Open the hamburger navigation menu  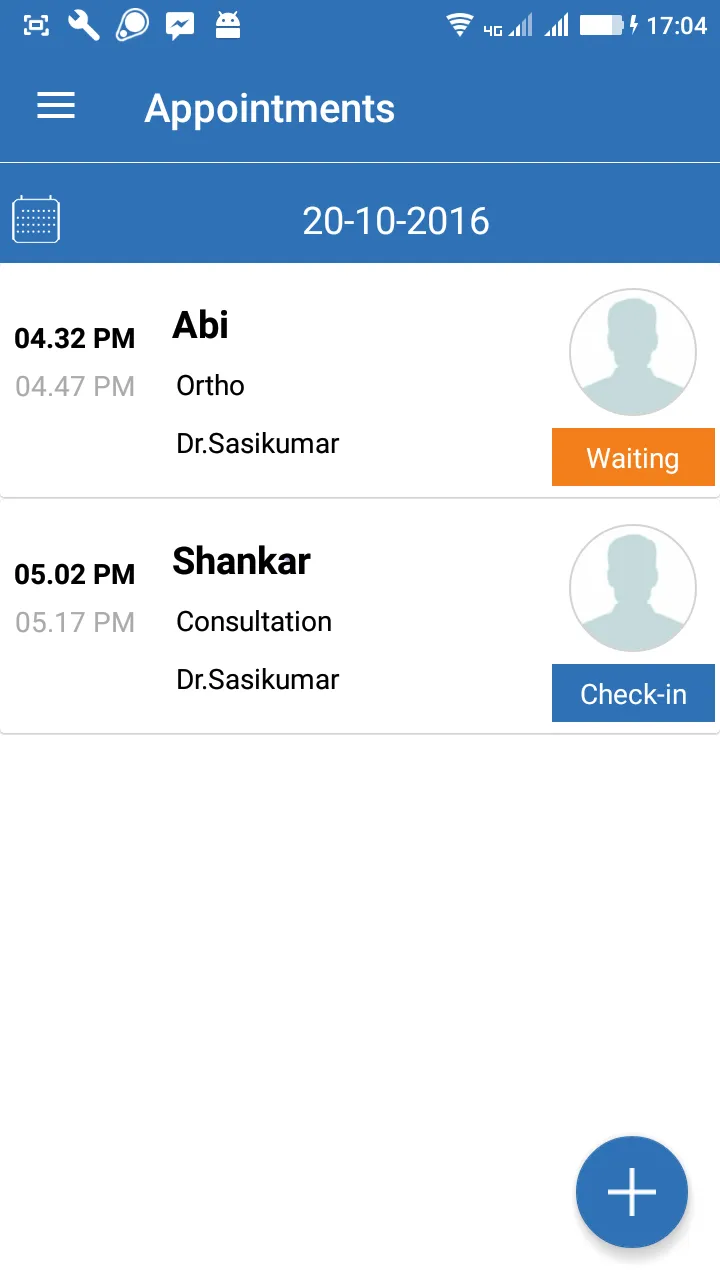56,107
